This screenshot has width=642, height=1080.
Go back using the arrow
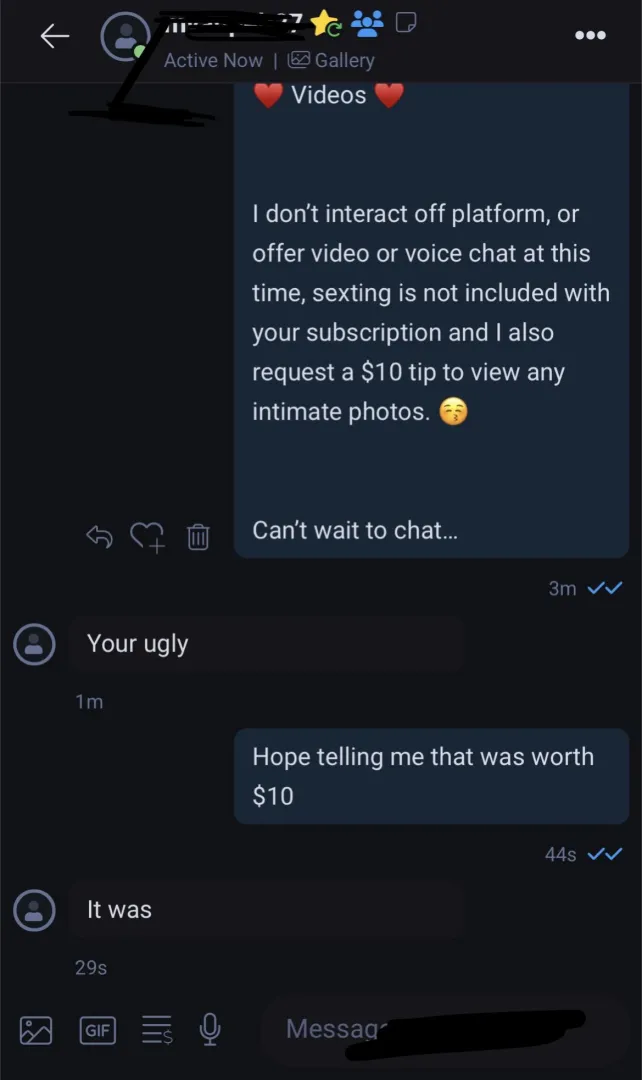point(55,37)
